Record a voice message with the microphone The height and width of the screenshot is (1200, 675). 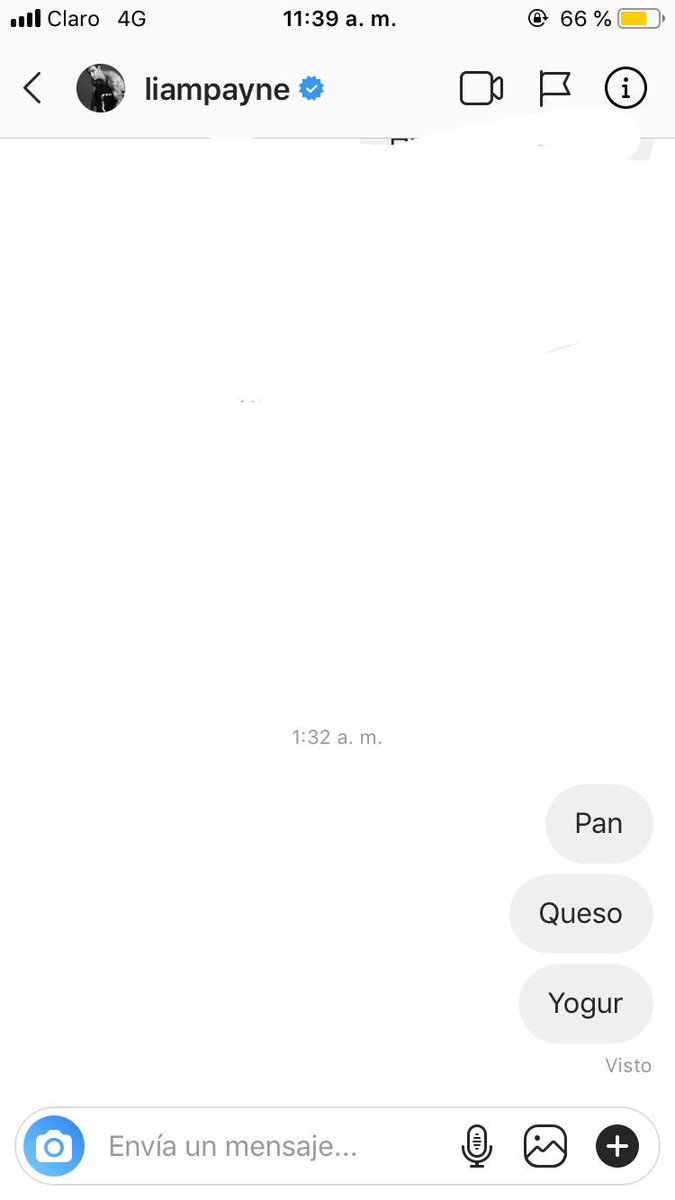[477, 1146]
